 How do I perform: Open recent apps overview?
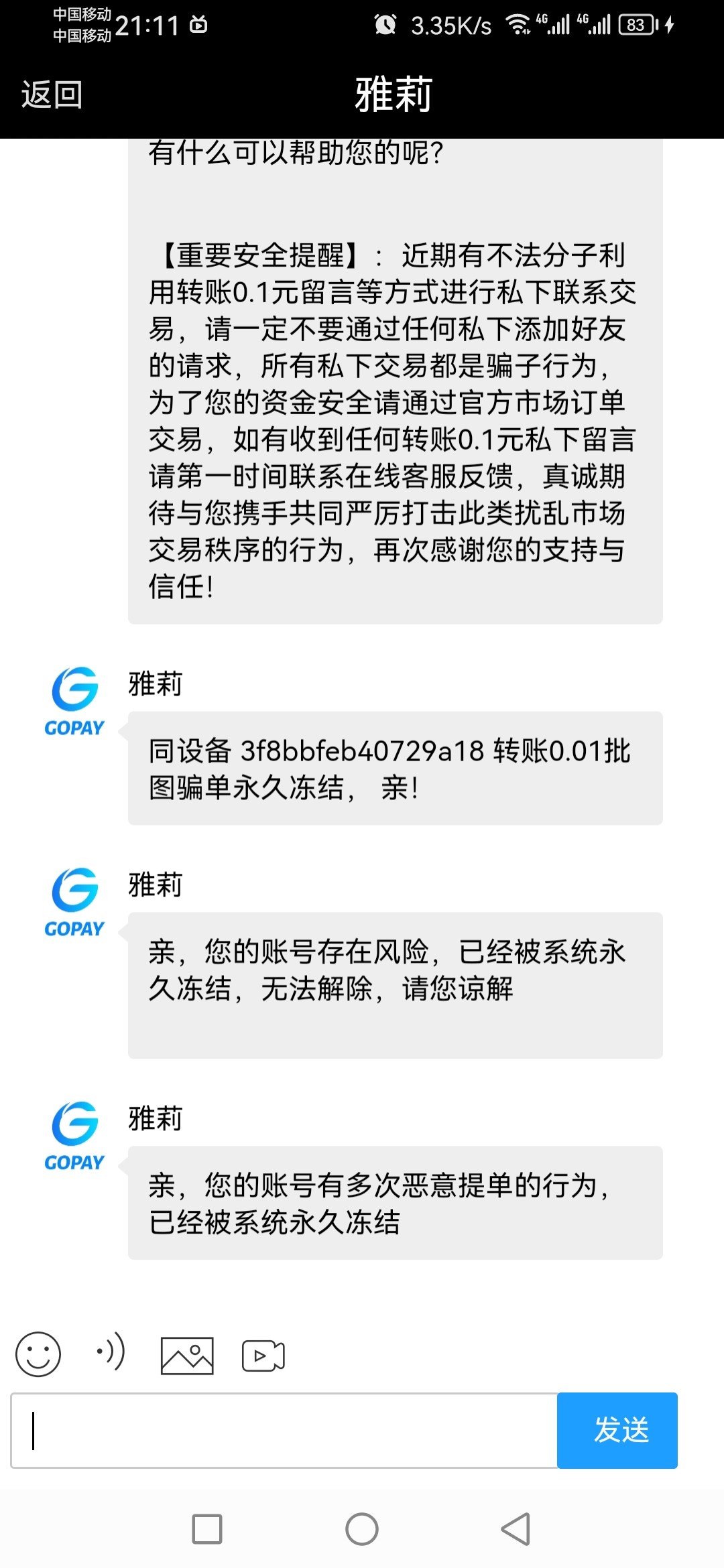click(207, 1529)
